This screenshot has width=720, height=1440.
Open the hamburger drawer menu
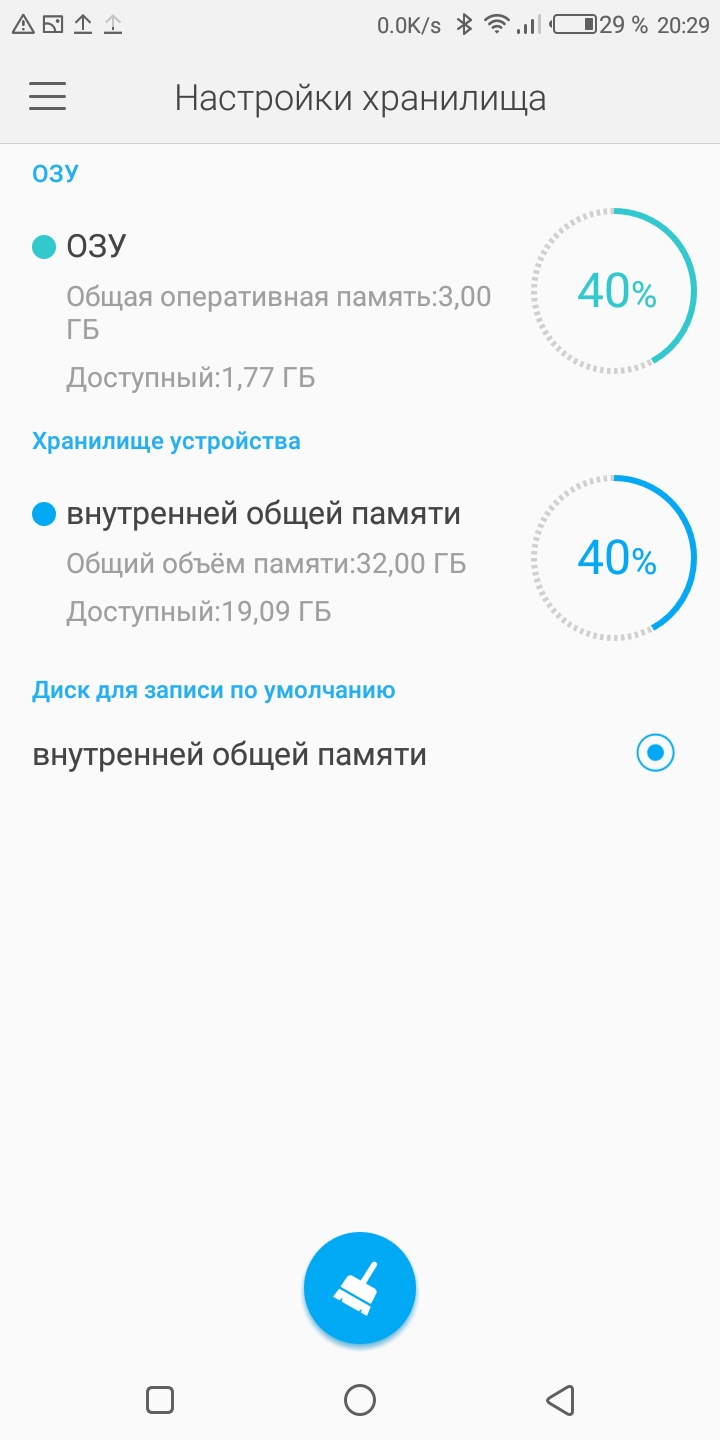tap(47, 97)
